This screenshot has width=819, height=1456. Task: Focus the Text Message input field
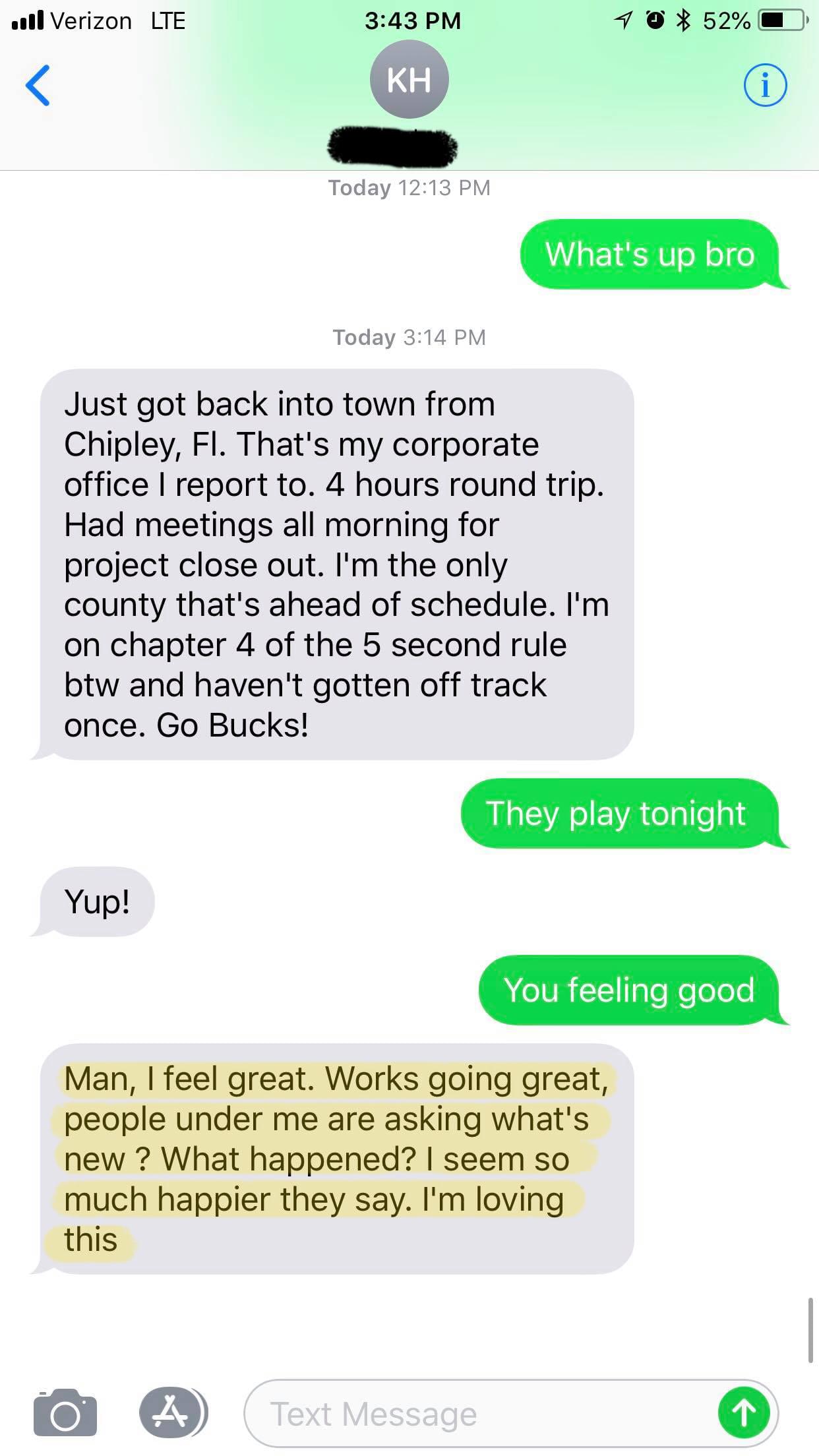[475, 1413]
